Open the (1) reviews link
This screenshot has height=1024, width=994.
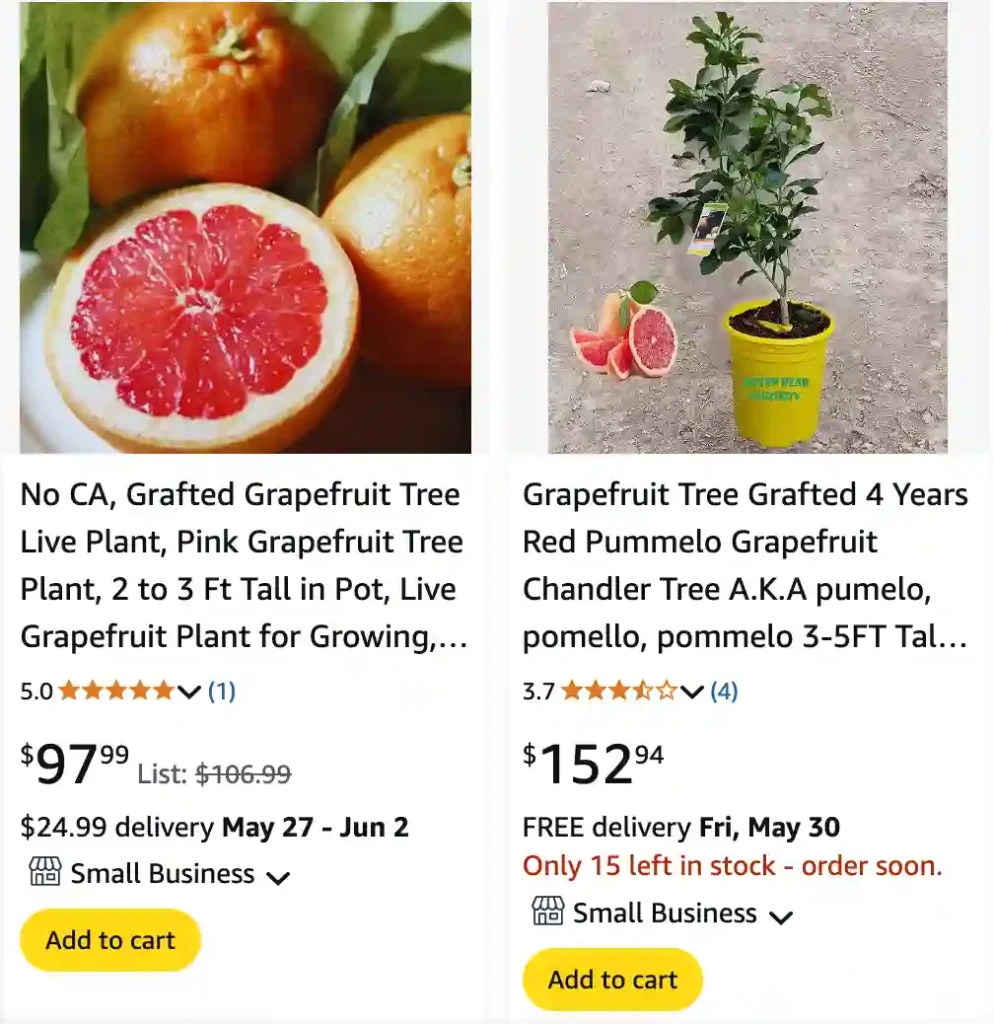pyautogui.click(x=221, y=690)
